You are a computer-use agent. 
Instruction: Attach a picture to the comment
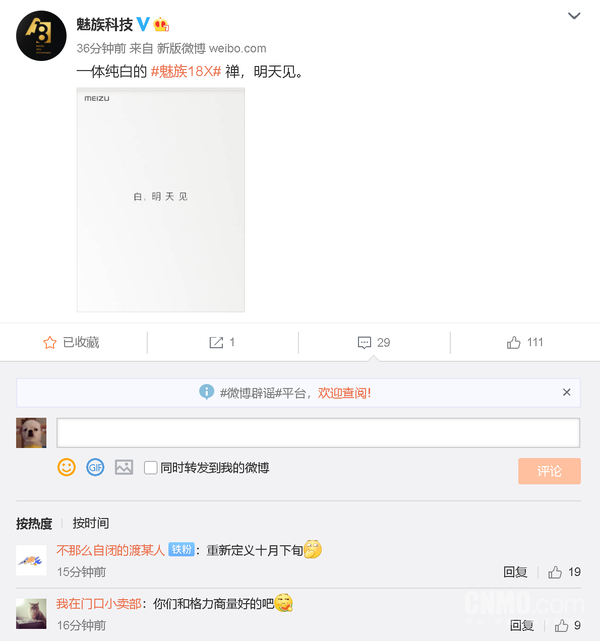pos(124,467)
